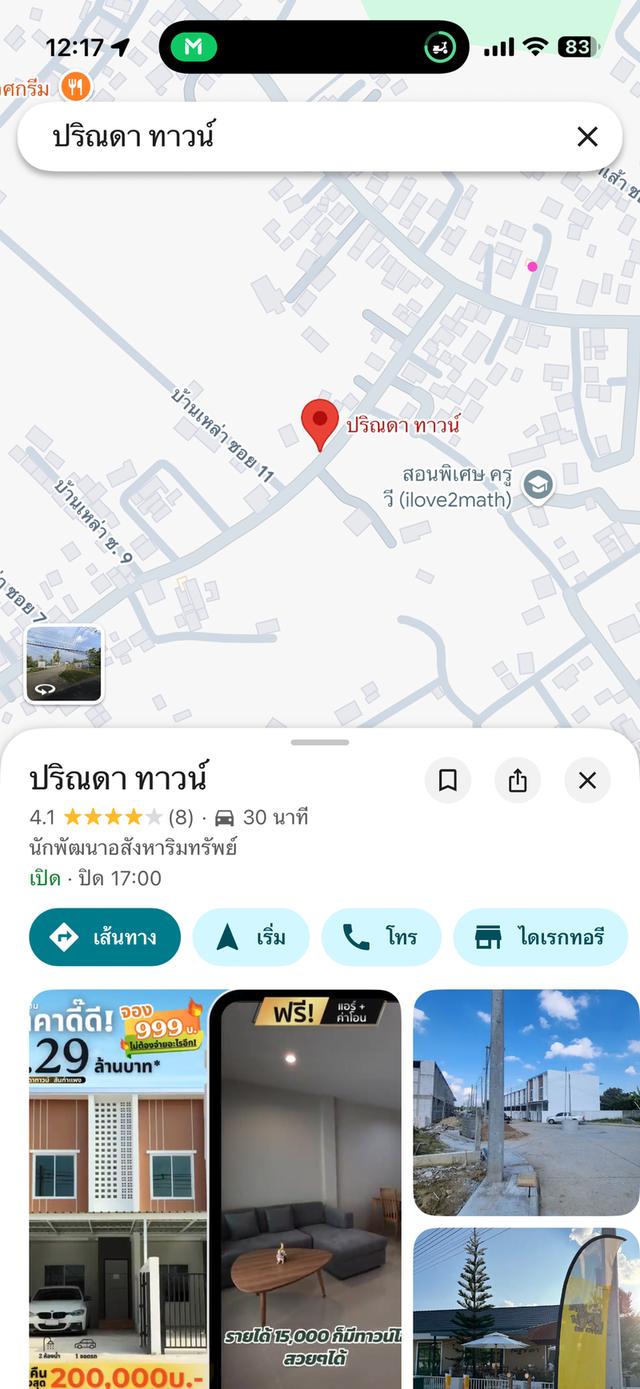The width and height of the screenshot is (640, 1389).
Task: Open the townhouse promo photo with 999 บ.
Action: [118, 1188]
